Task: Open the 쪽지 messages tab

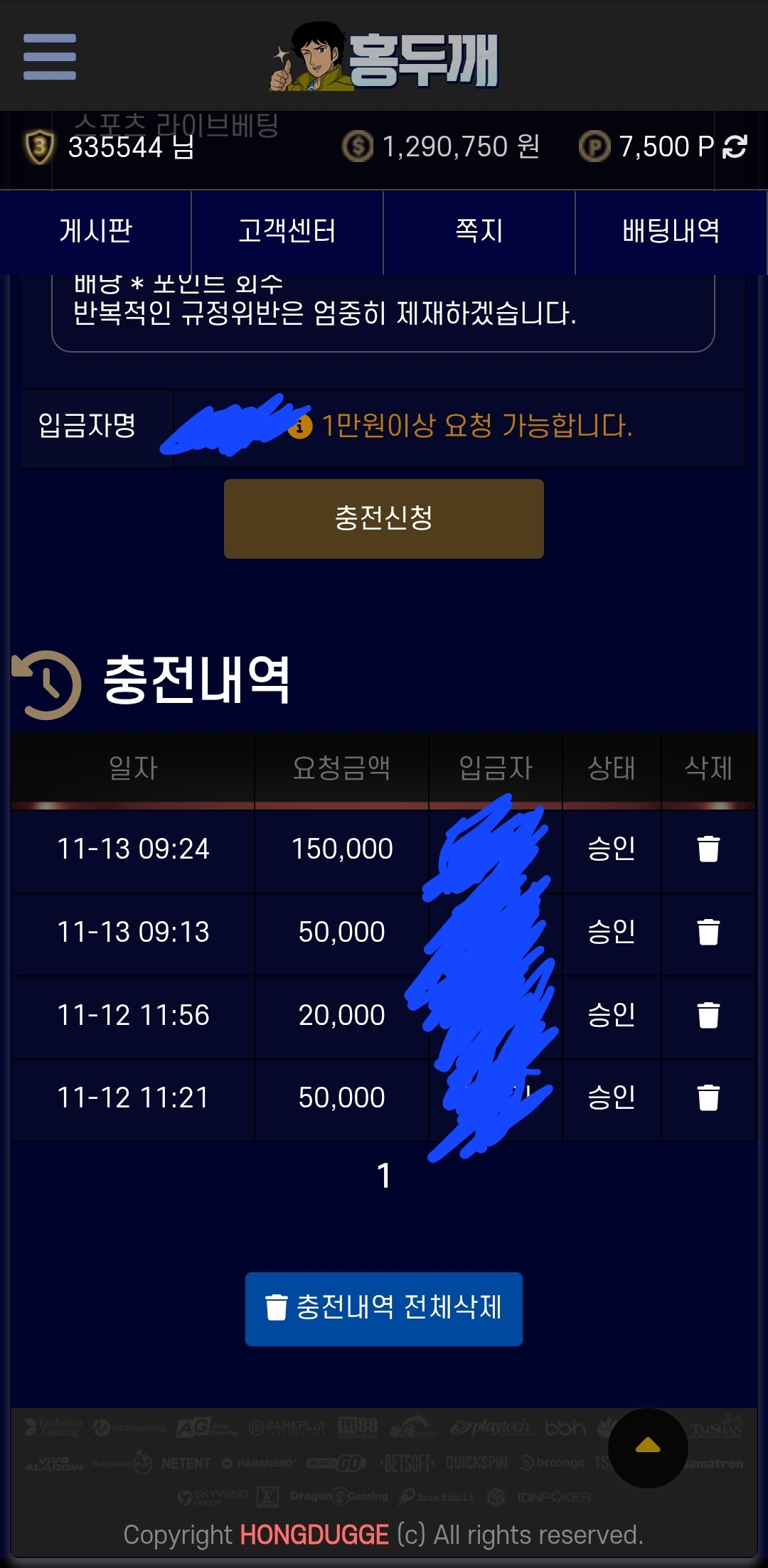Action: click(x=479, y=231)
